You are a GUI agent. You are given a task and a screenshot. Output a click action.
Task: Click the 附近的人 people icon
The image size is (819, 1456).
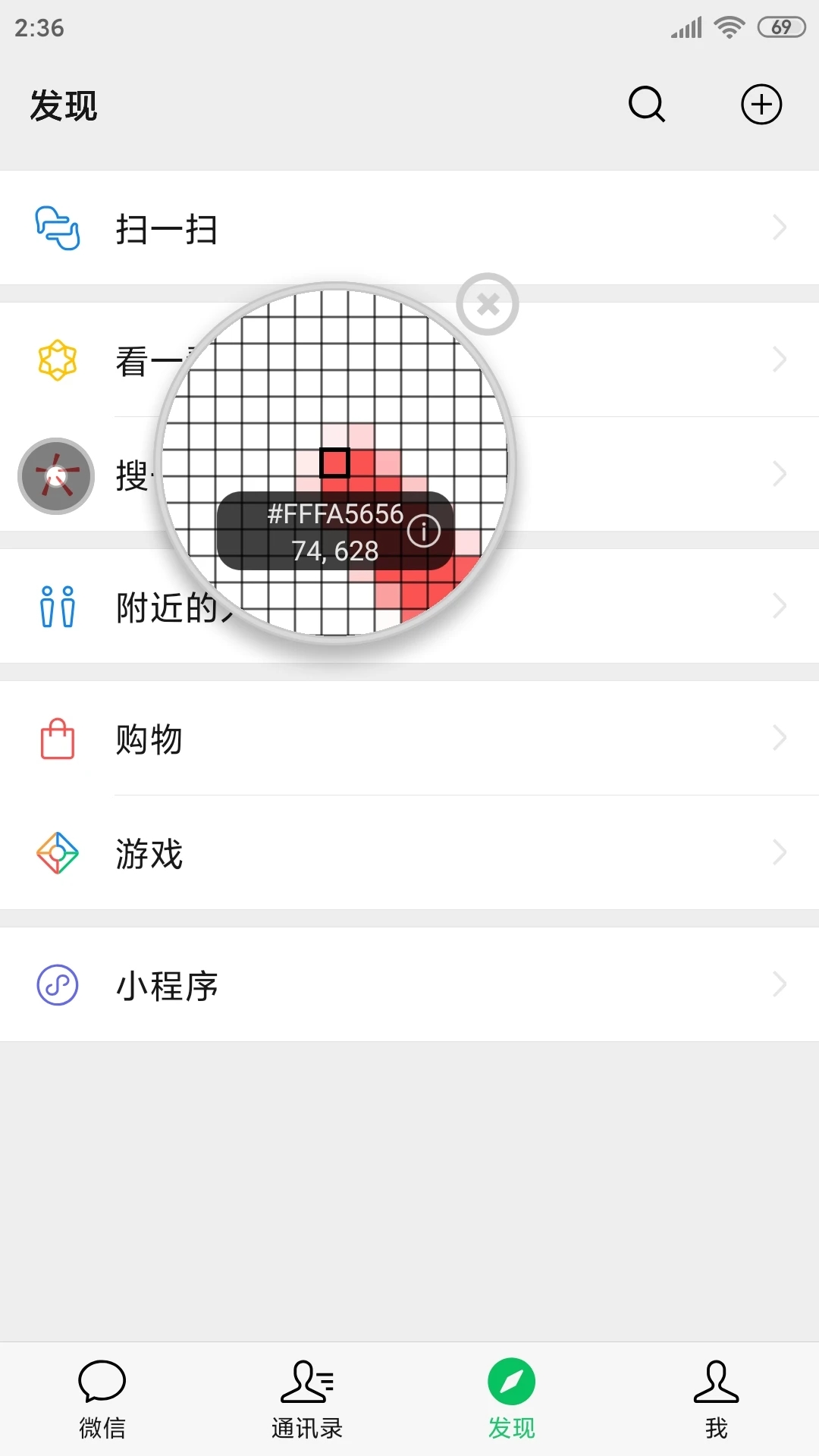coord(56,604)
